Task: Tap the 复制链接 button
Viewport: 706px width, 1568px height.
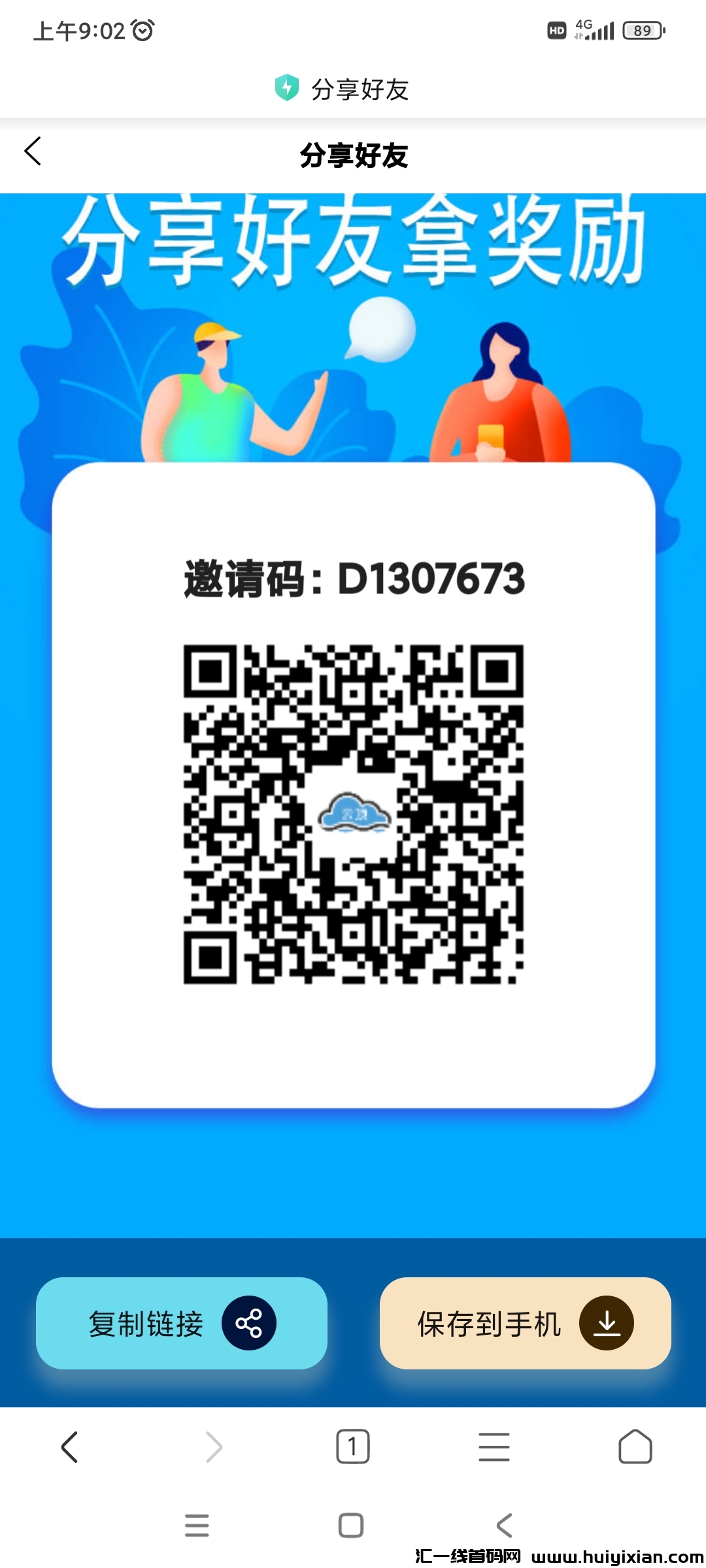Action: pos(182,1324)
